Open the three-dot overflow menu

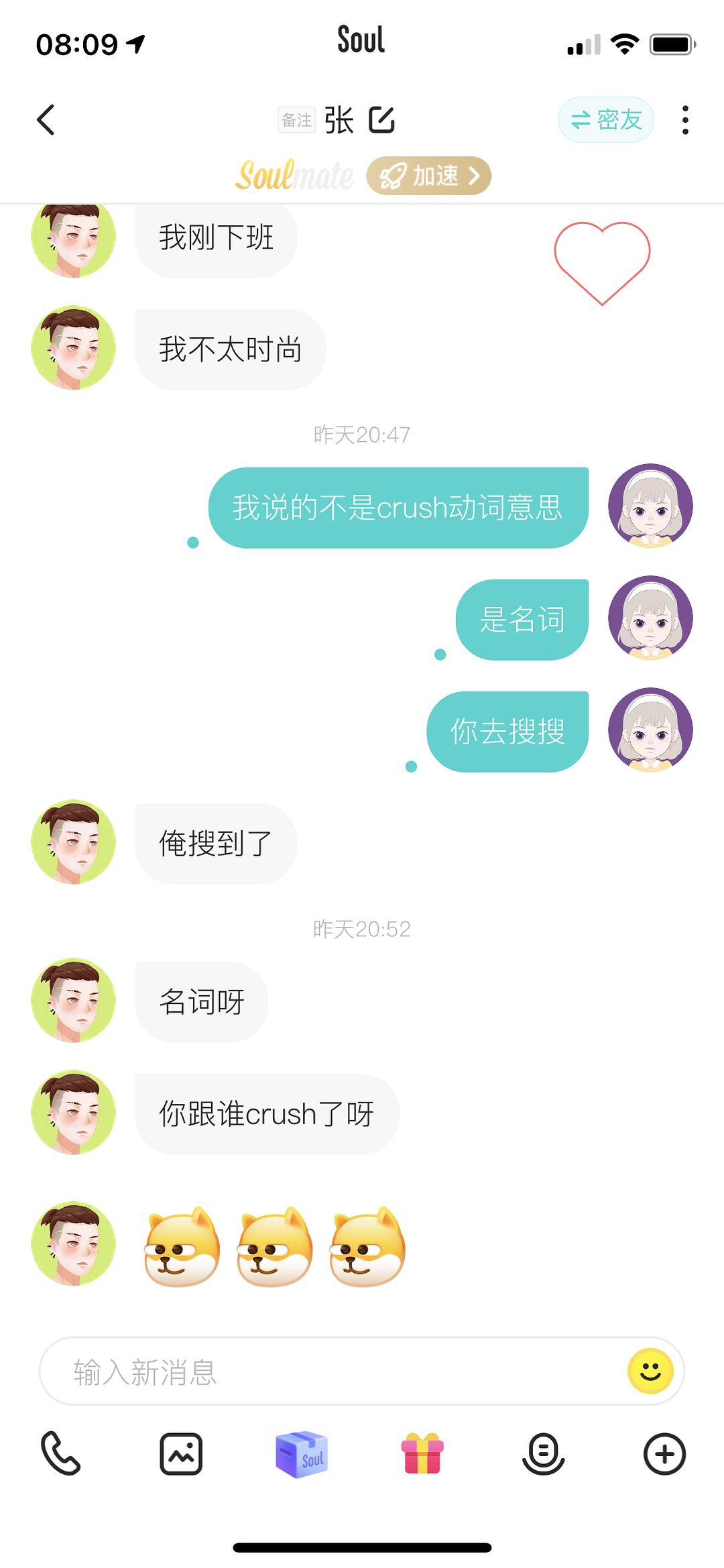pos(684,120)
